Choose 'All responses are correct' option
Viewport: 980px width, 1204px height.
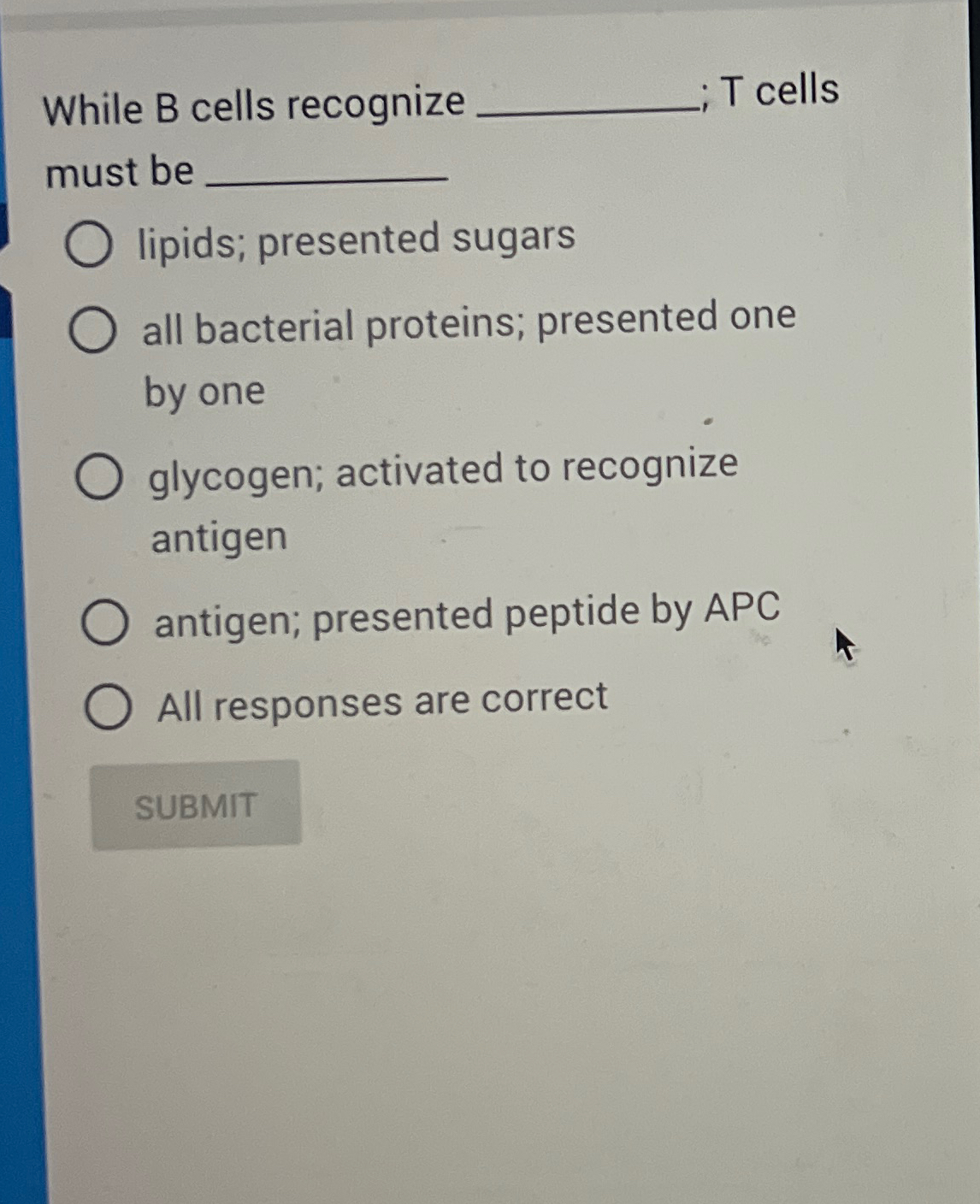109,707
